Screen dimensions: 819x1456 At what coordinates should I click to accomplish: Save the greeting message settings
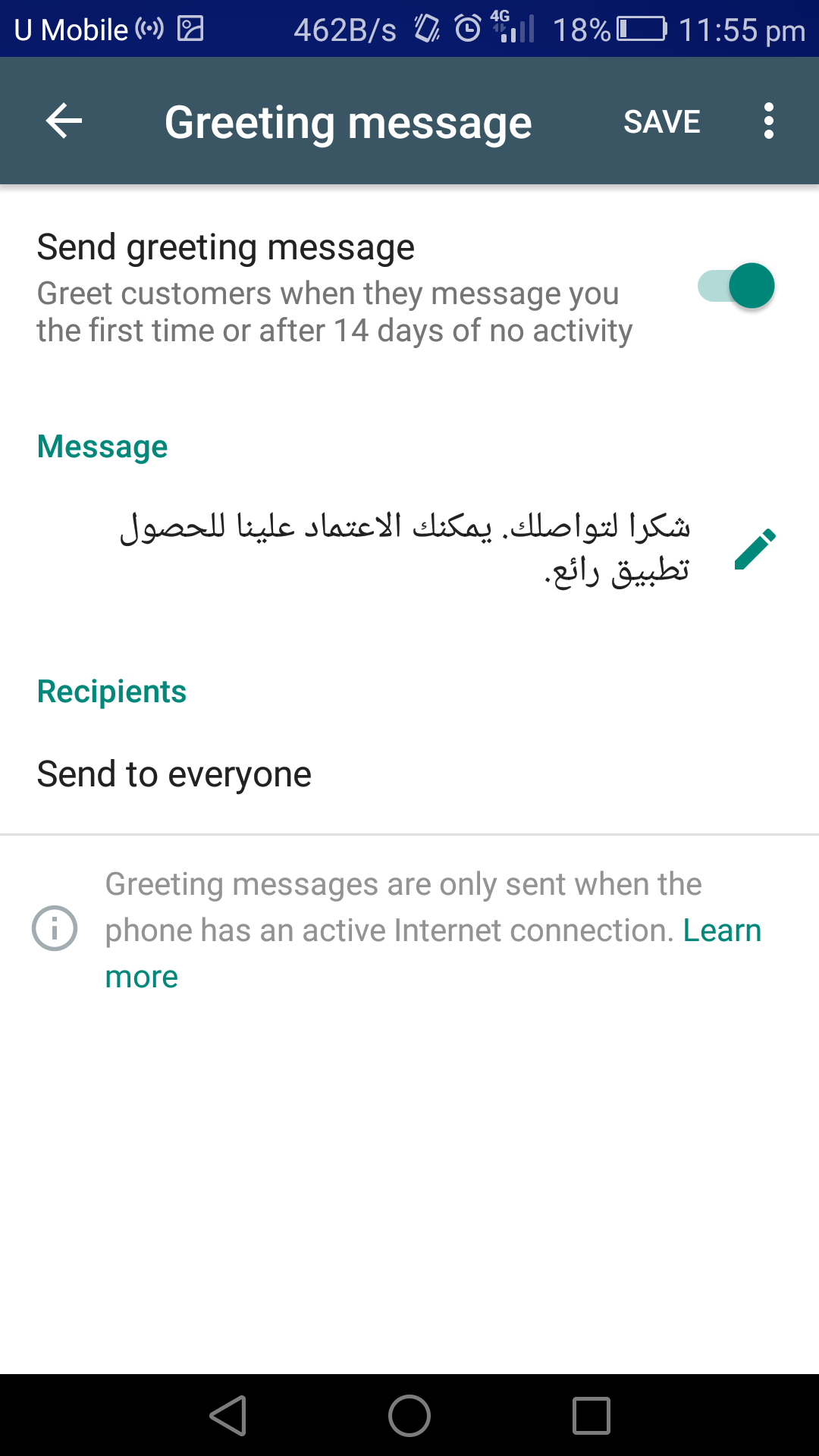click(661, 121)
